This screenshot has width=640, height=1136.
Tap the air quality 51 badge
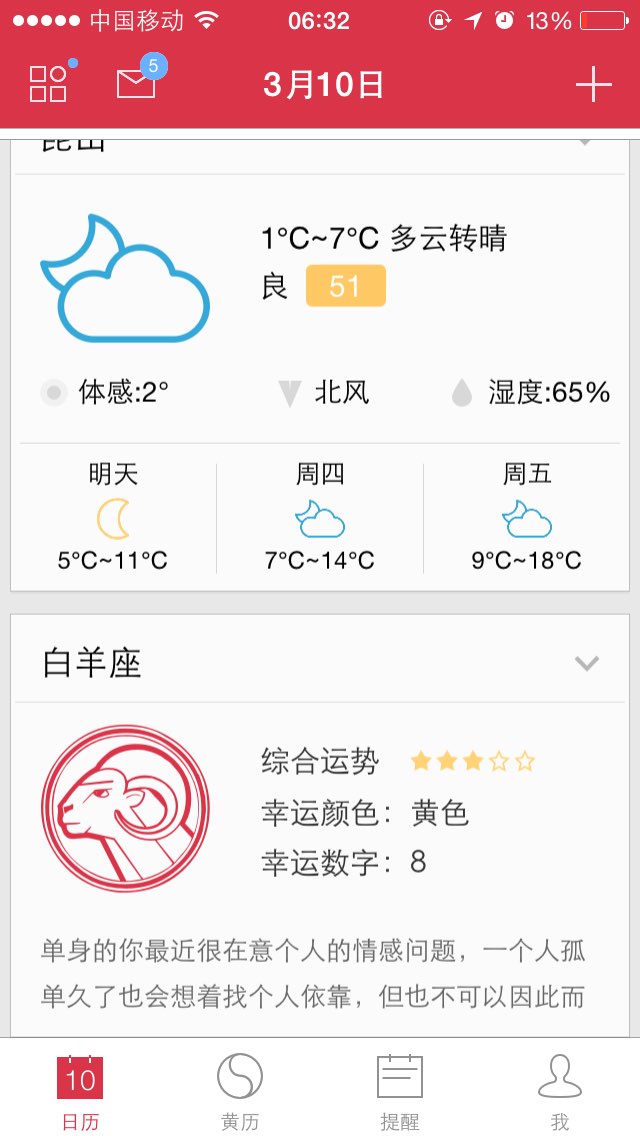click(346, 286)
